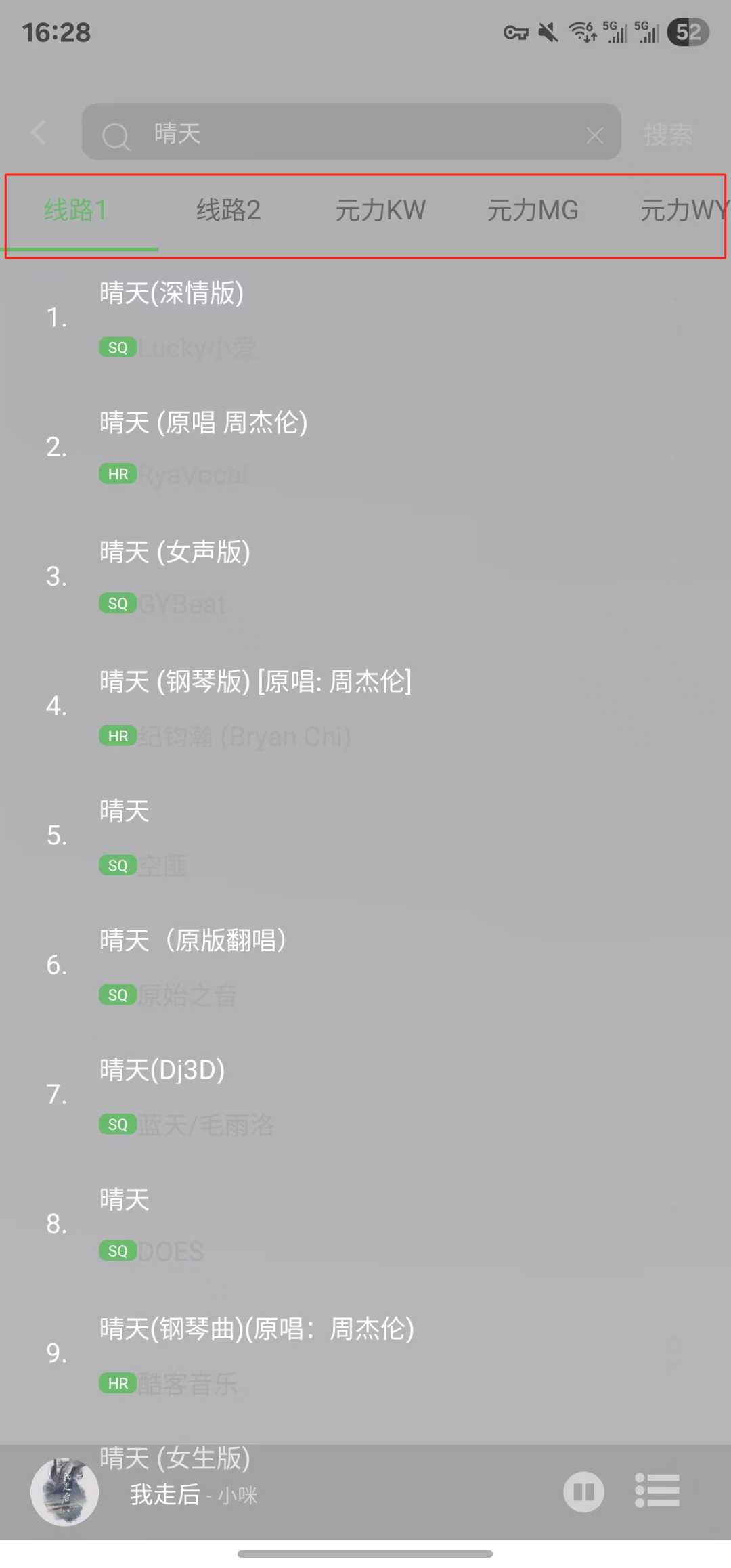Switch to the 元力KW tab

pos(380,211)
